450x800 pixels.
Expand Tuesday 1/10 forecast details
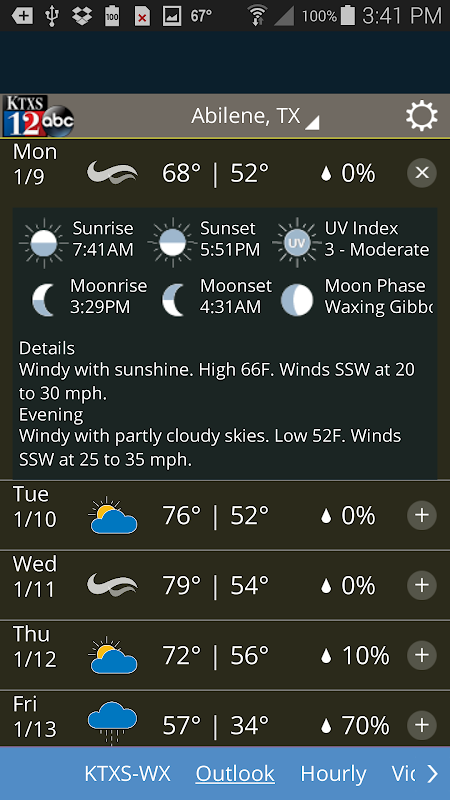coord(421,515)
